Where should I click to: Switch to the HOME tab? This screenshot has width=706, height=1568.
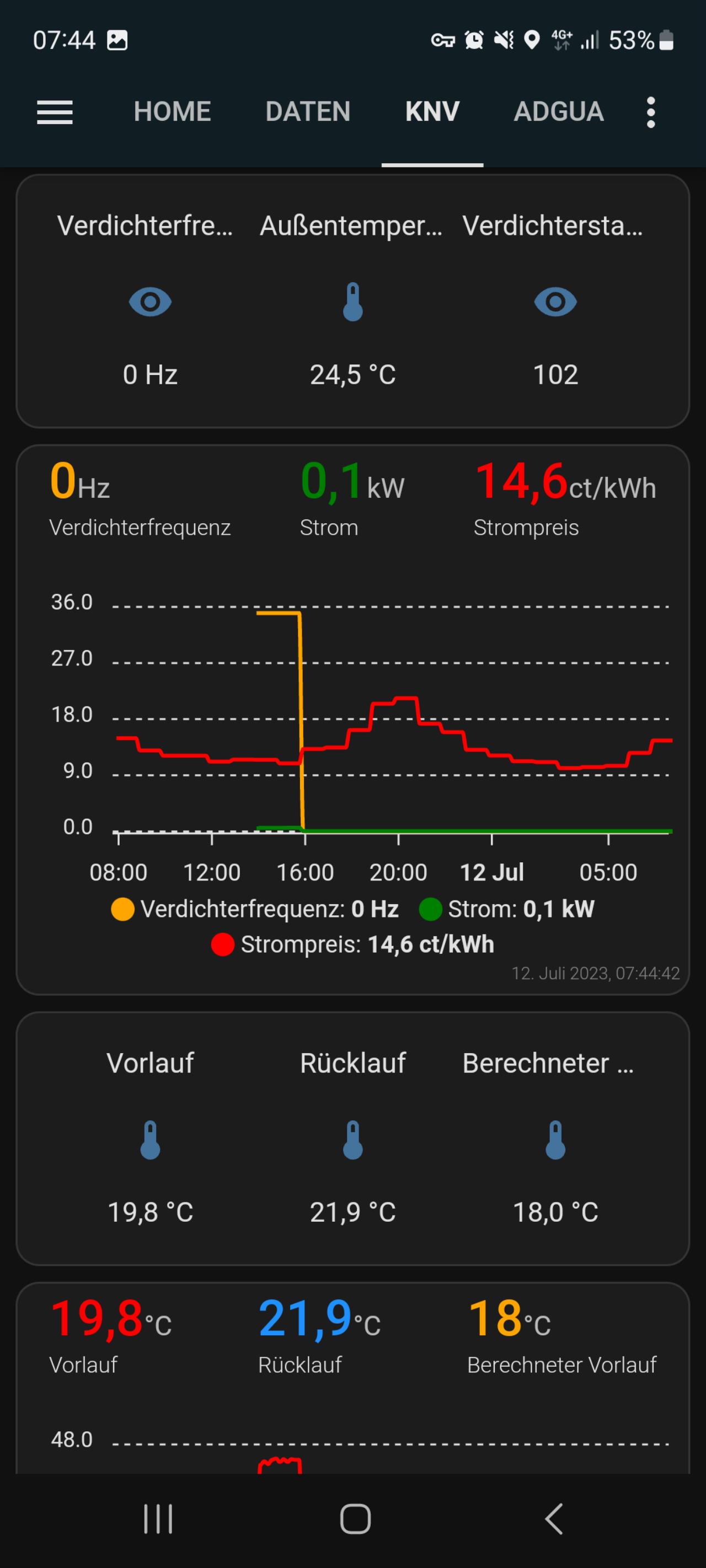(x=173, y=112)
